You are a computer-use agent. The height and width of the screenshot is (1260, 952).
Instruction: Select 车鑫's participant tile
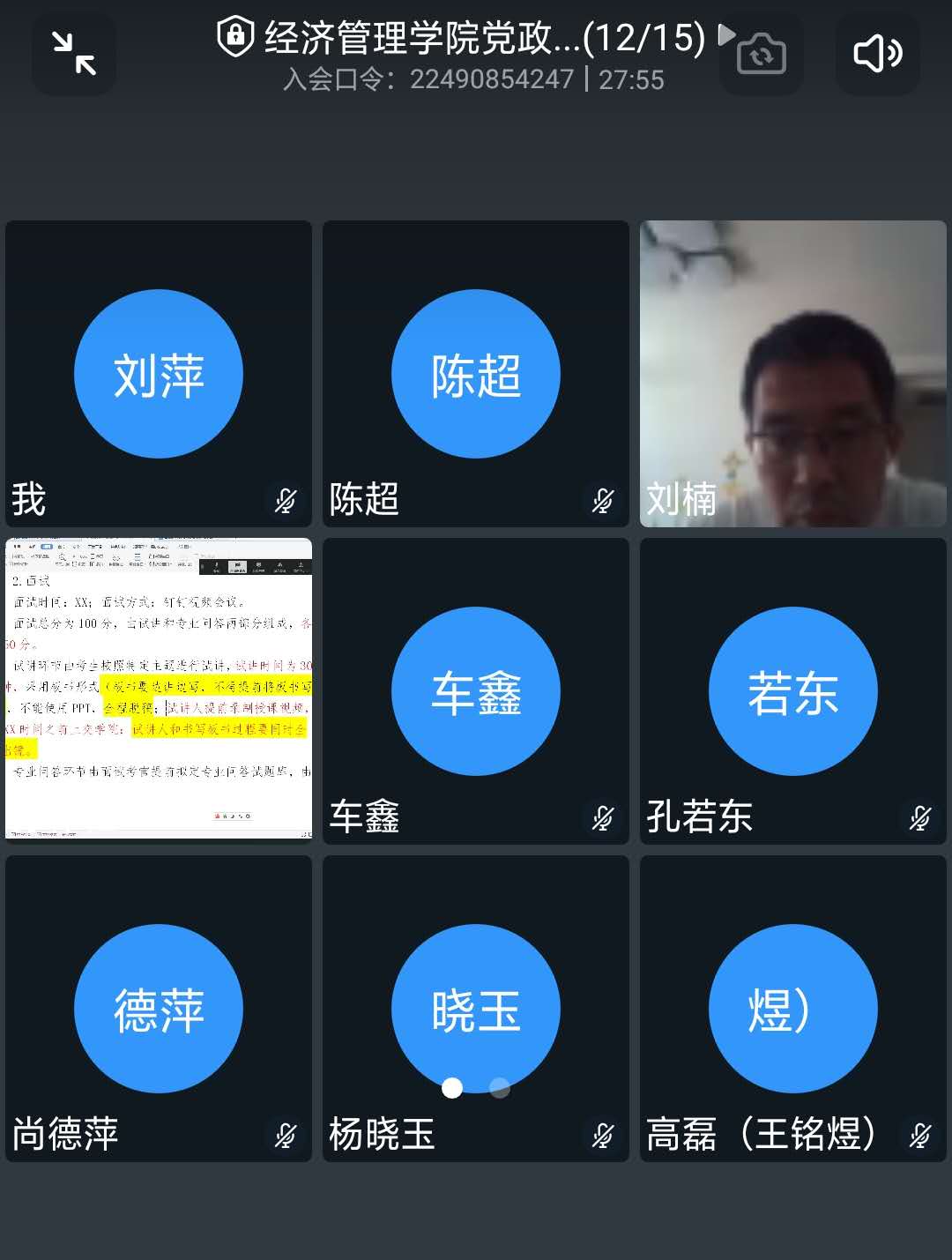click(x=476, y=691)
